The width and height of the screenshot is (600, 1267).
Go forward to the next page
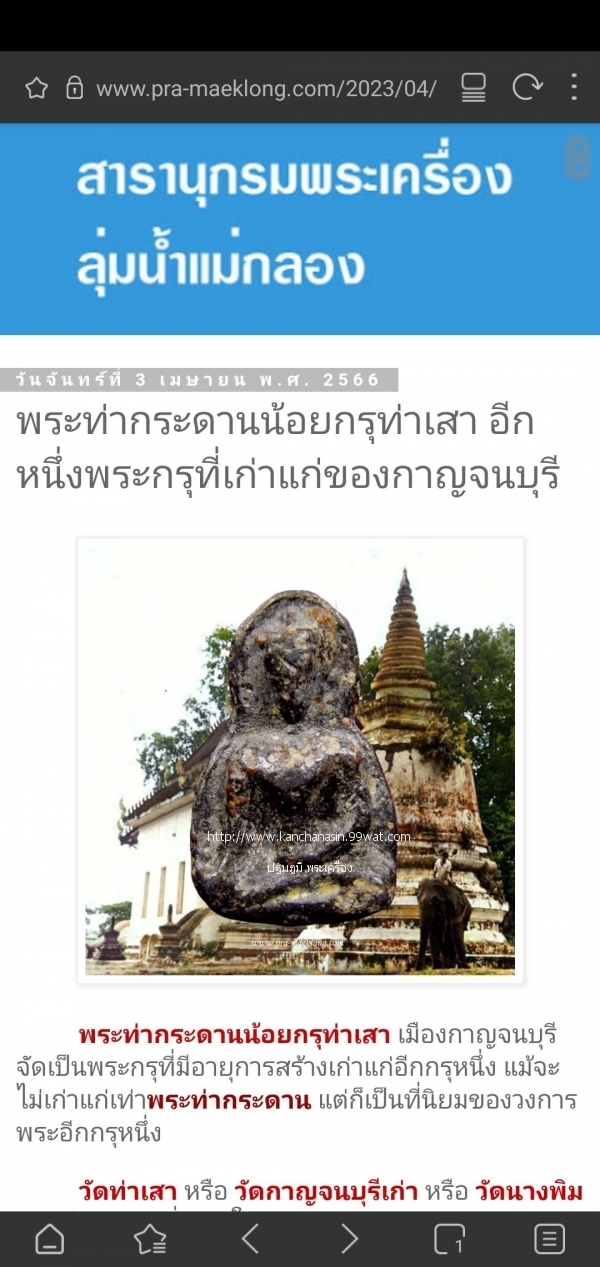coord(349,1239)
